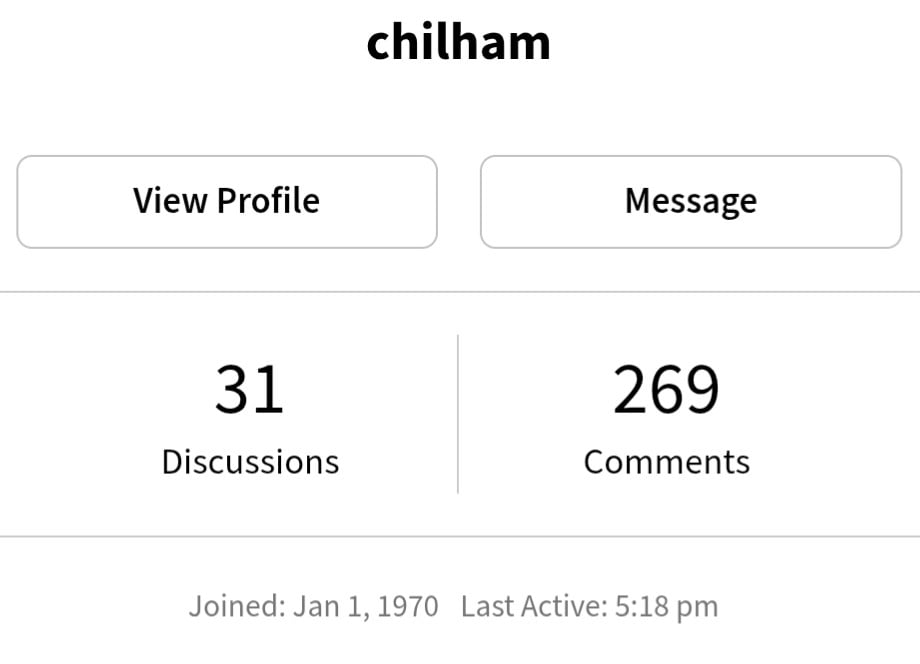
Task: Open chilham's full profile
Action: click(227, 201)
